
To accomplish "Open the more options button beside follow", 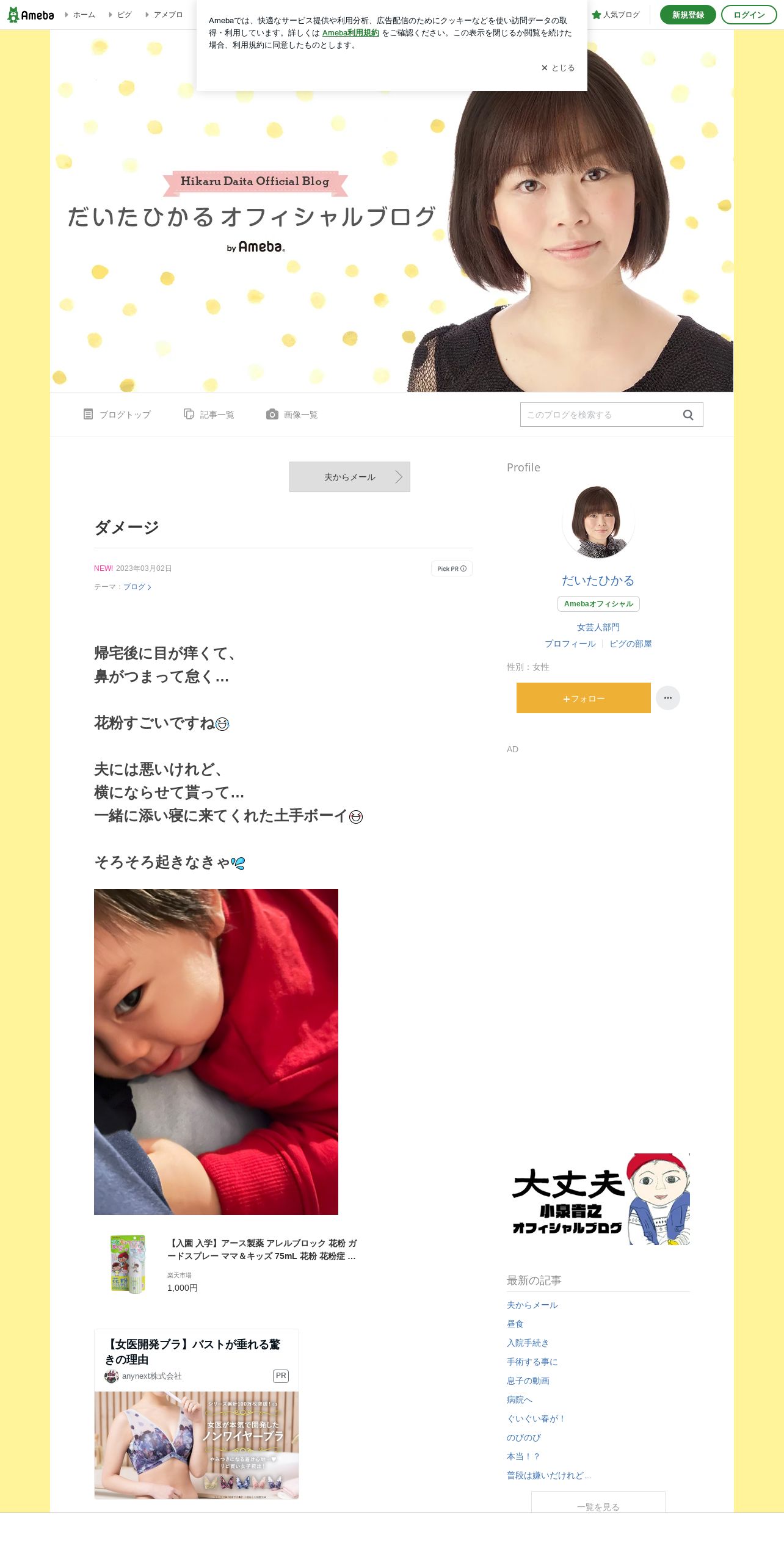I will 668,698.
